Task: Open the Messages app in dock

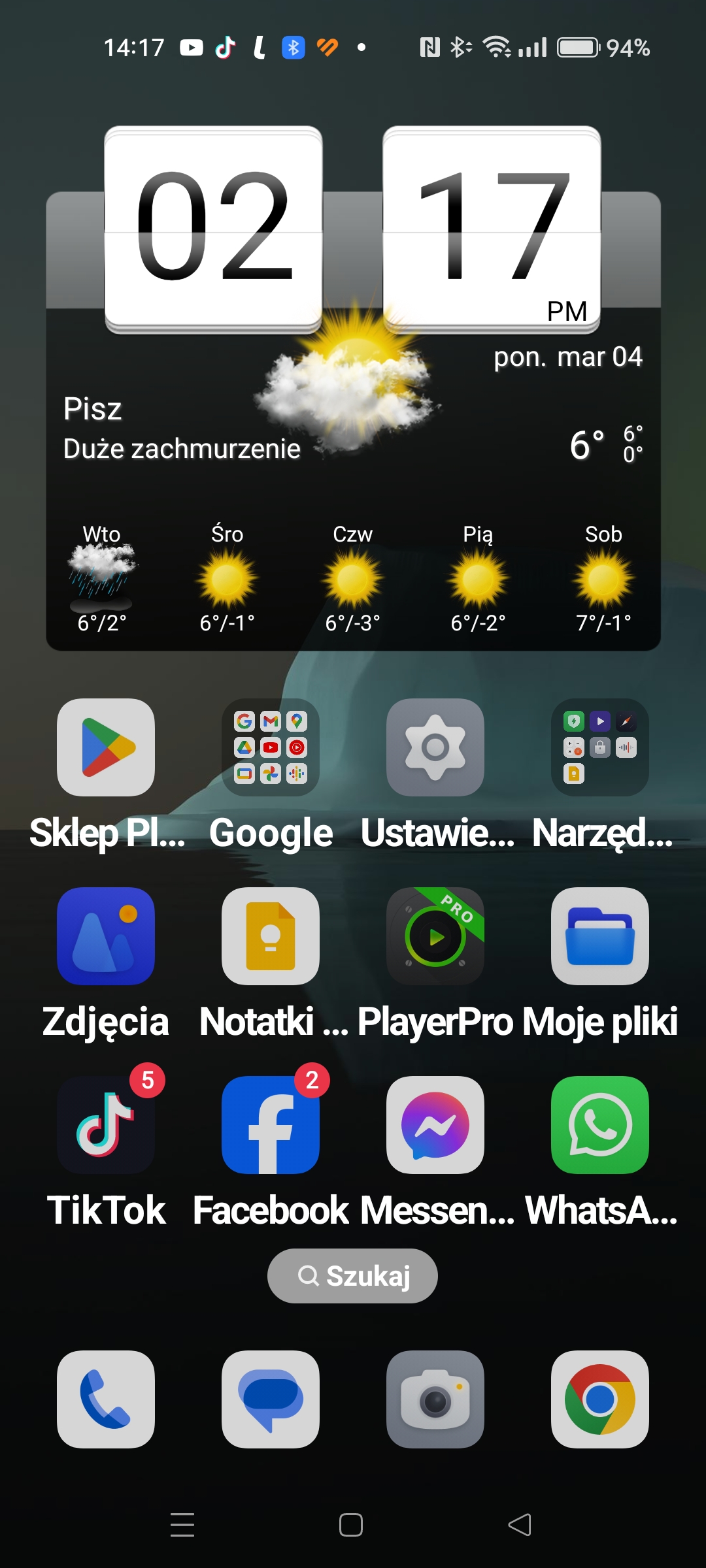Action: (271, 1399)
